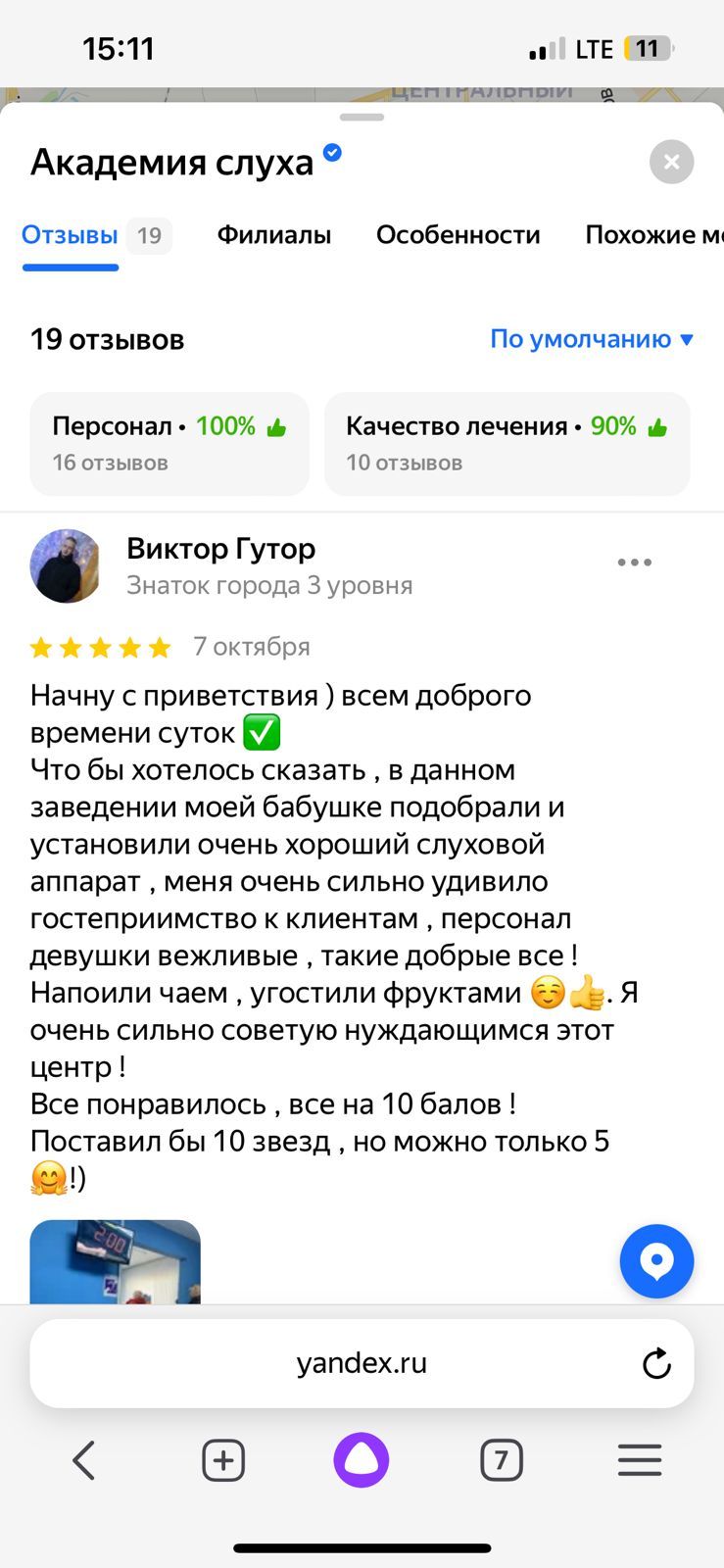Tap the blue map location button
Screen dimensions: 724x1568
[656, 1261]
